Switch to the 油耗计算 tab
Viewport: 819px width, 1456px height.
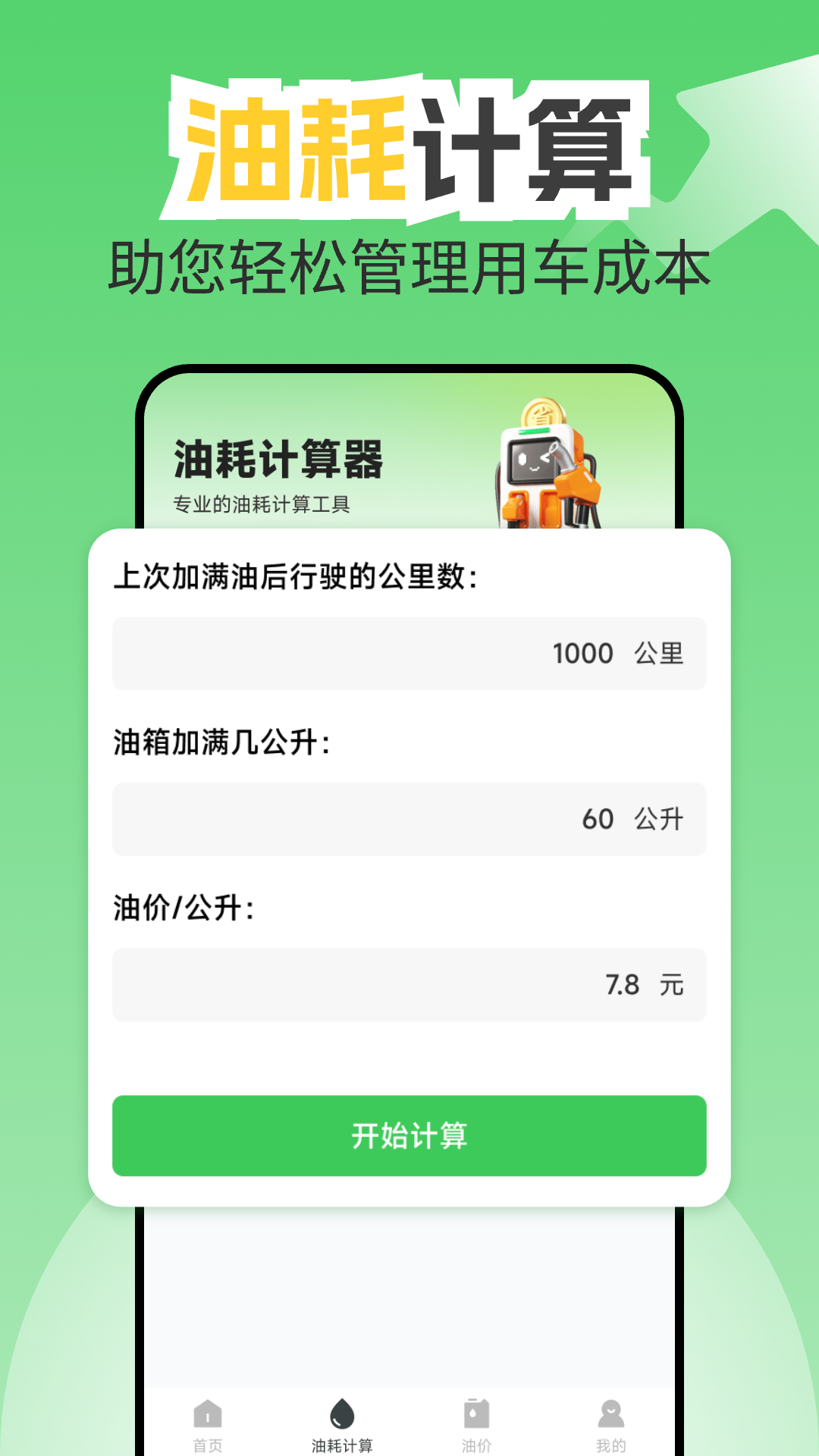341,1426
